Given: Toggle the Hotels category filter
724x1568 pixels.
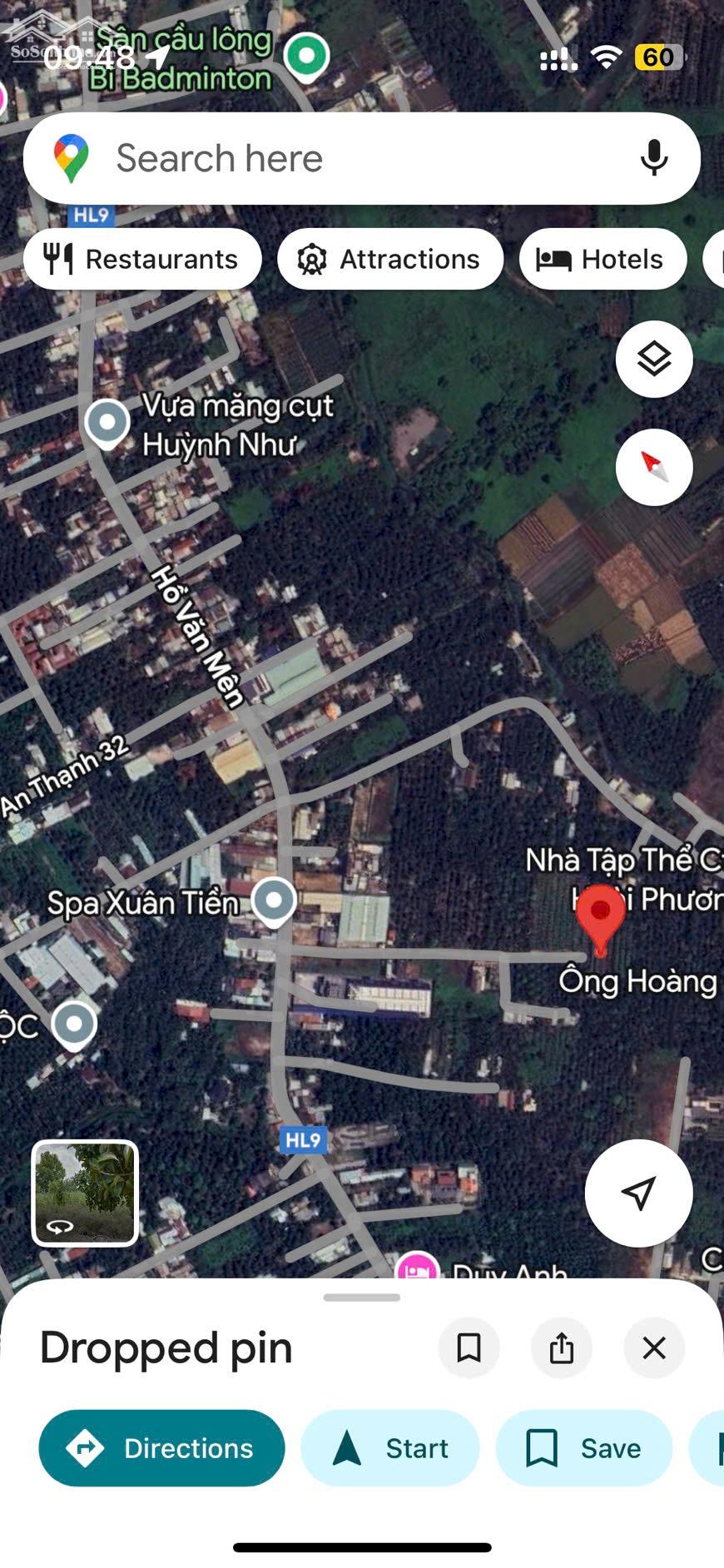Looking at the screenshot, I should tap(603, 259).
